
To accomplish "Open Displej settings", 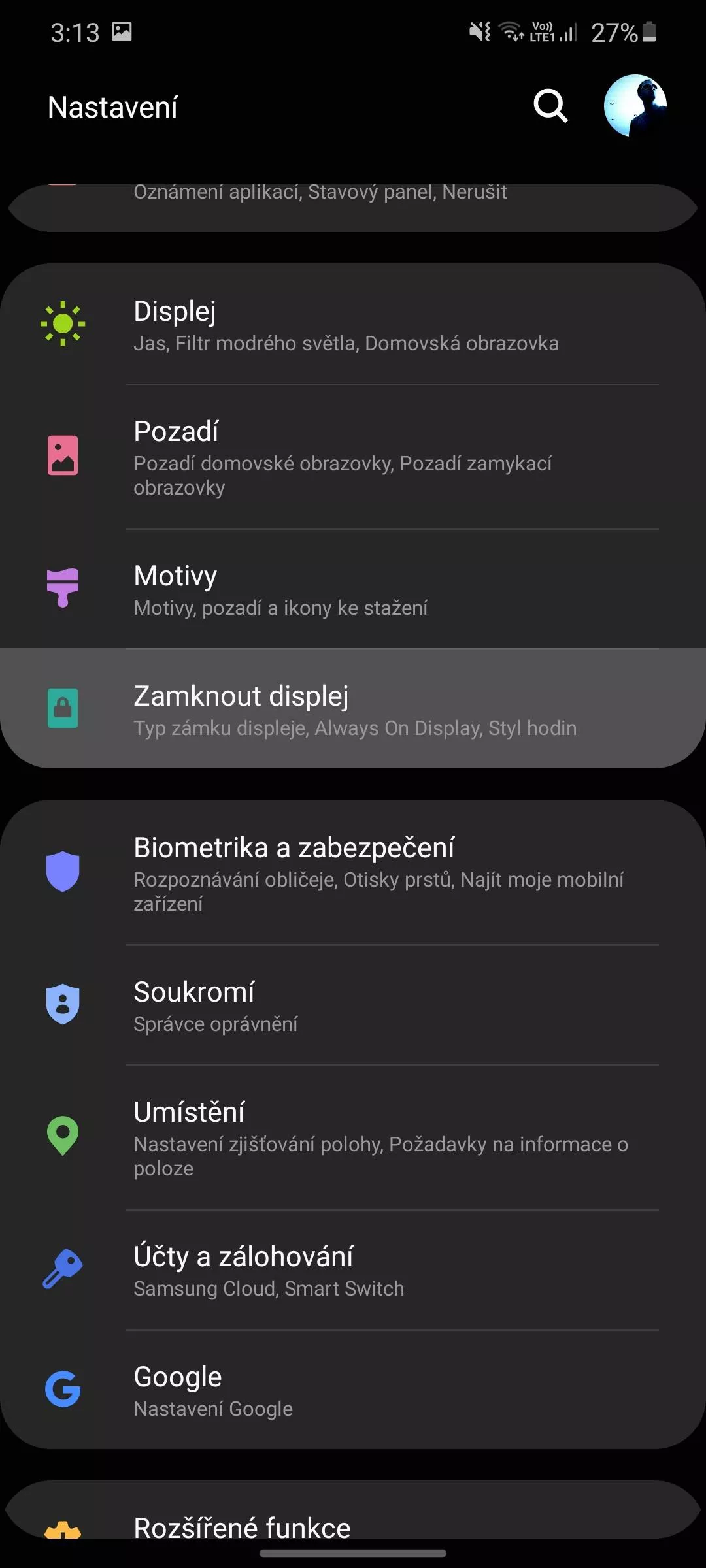I will tap(353, 325).
